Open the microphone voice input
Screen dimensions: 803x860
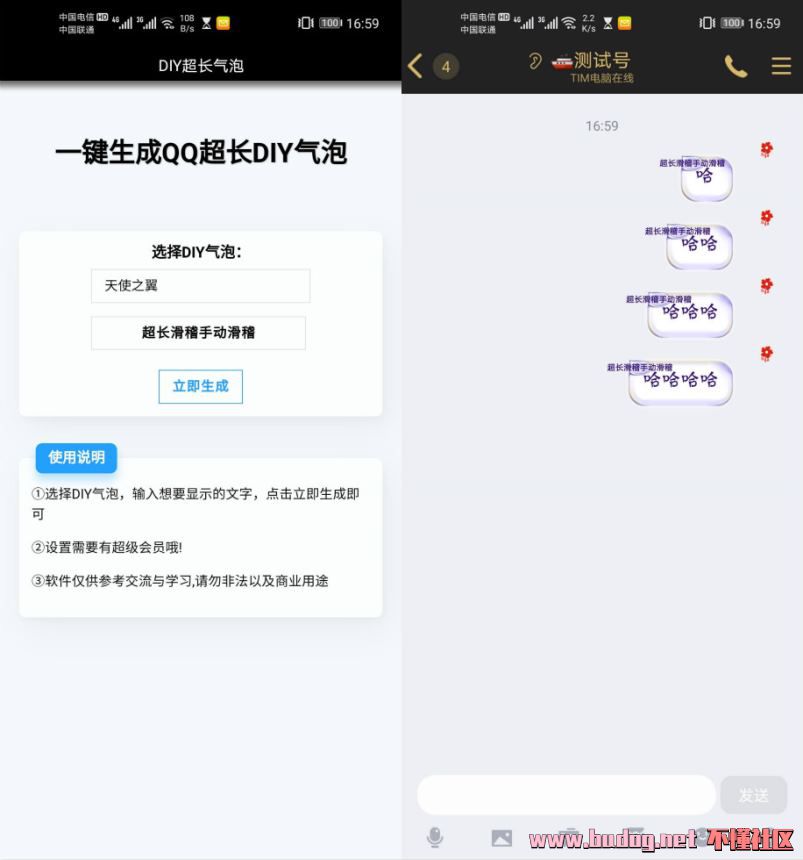point(435,837)
